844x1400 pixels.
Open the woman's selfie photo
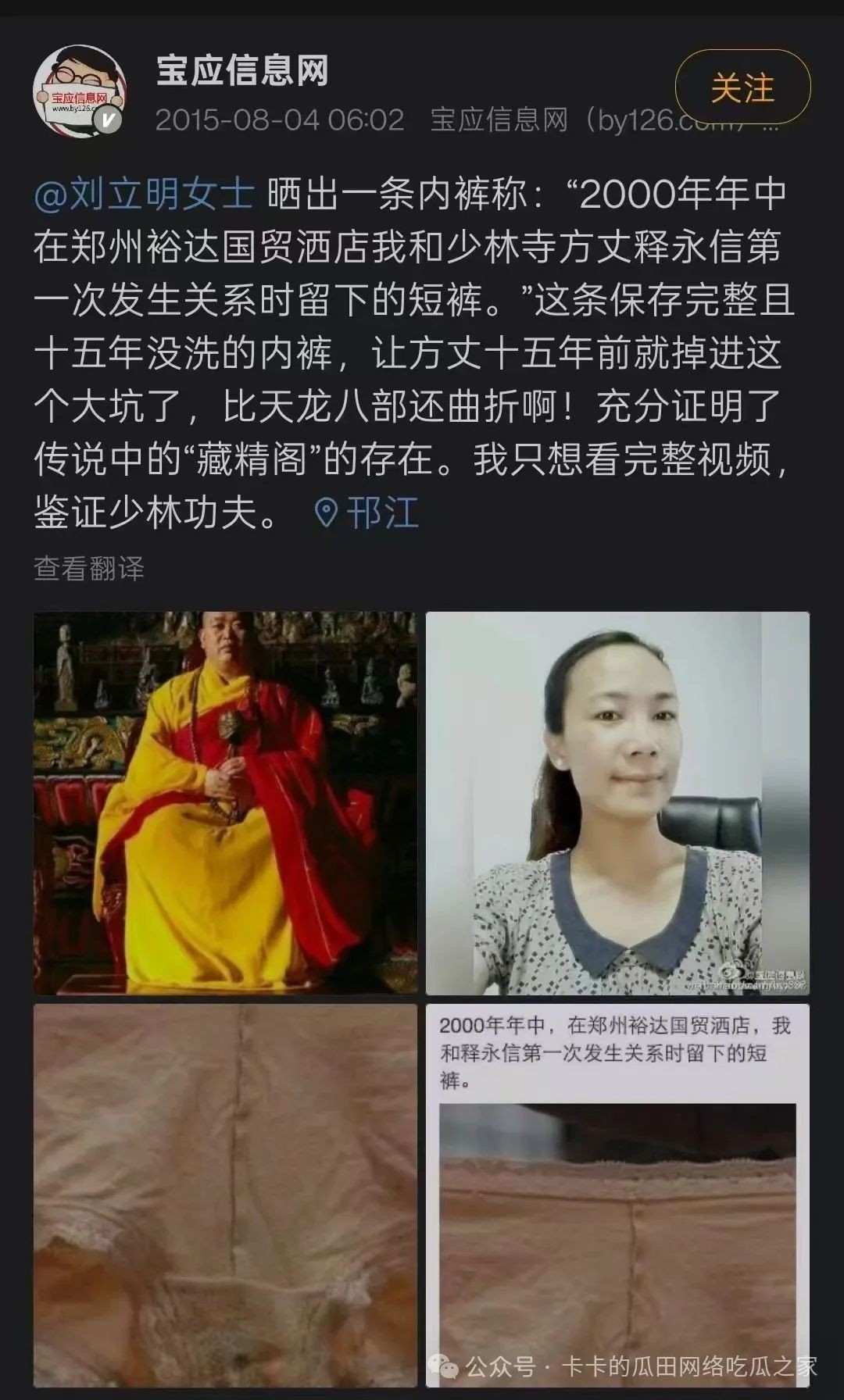617,802
